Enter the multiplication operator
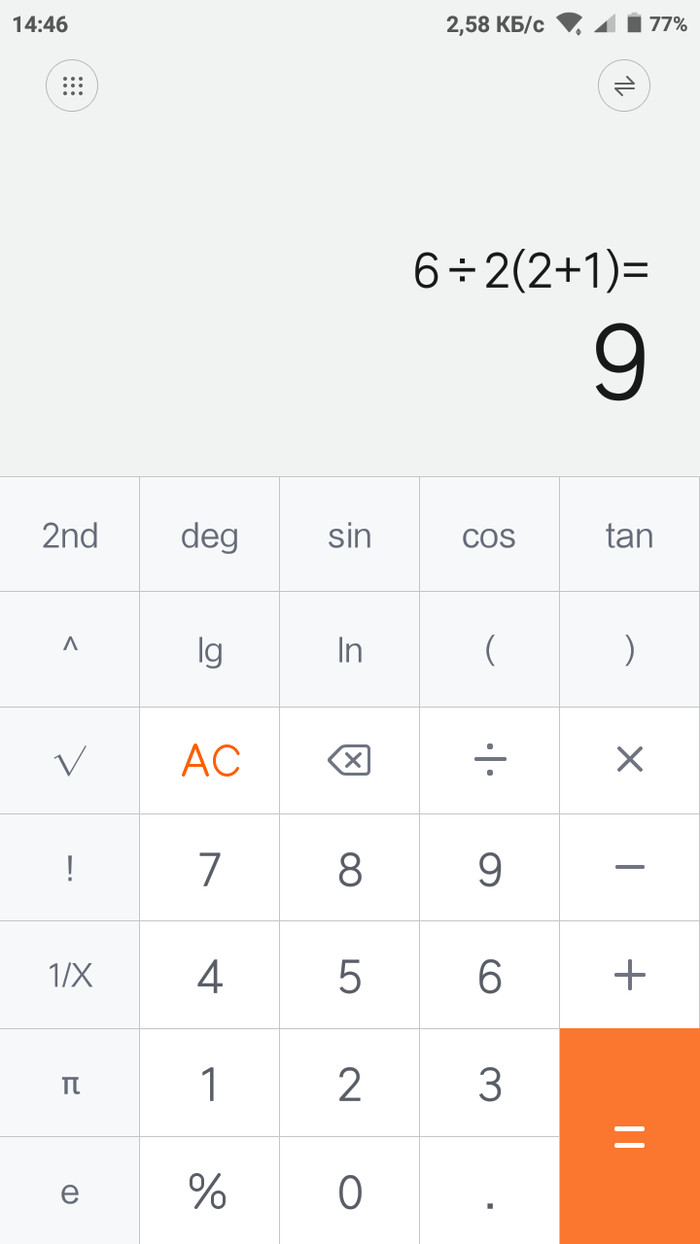Image resolution: width=700 pixels, height=1244 pixels. click(x=629, y=761)
